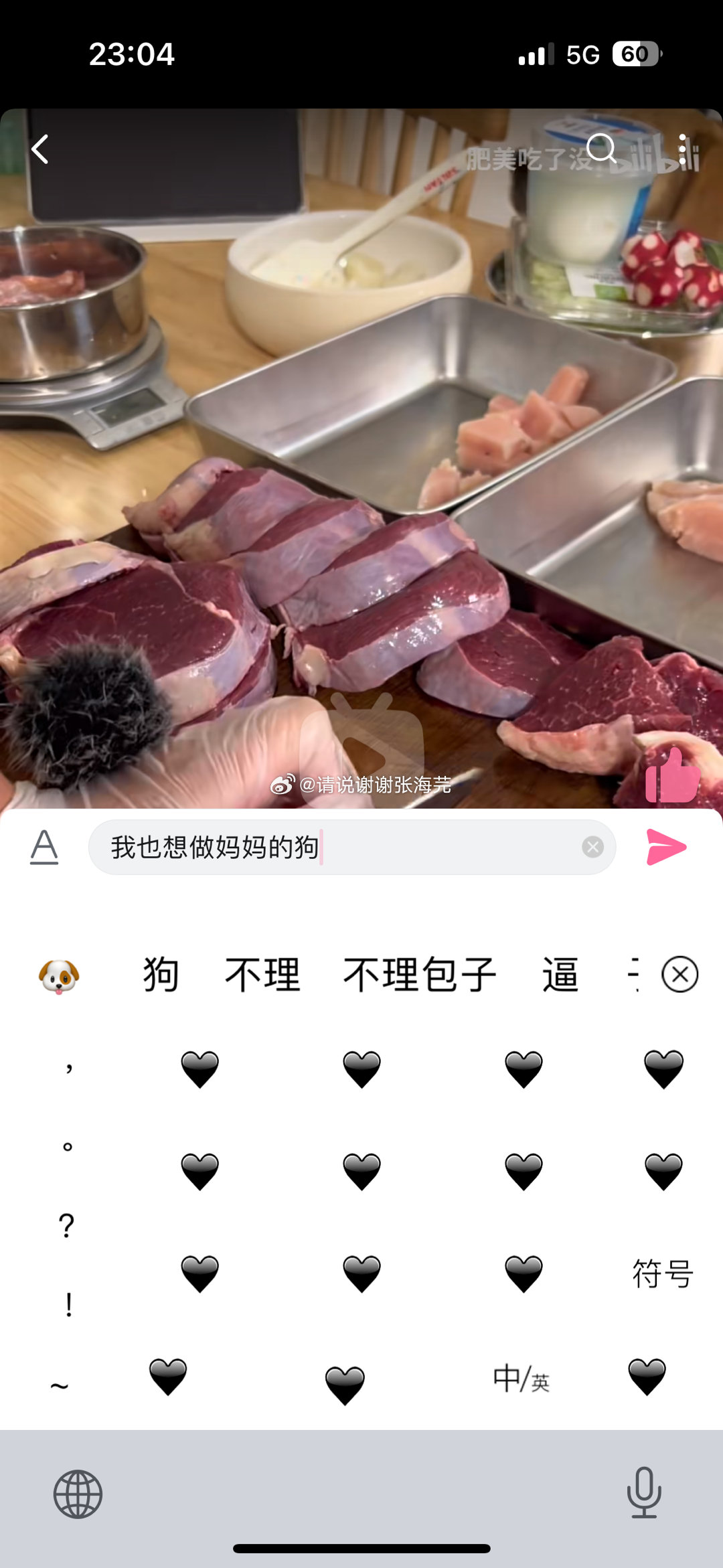Type the exclamation mark key
723x1568 pixels.
[68, 1304]
